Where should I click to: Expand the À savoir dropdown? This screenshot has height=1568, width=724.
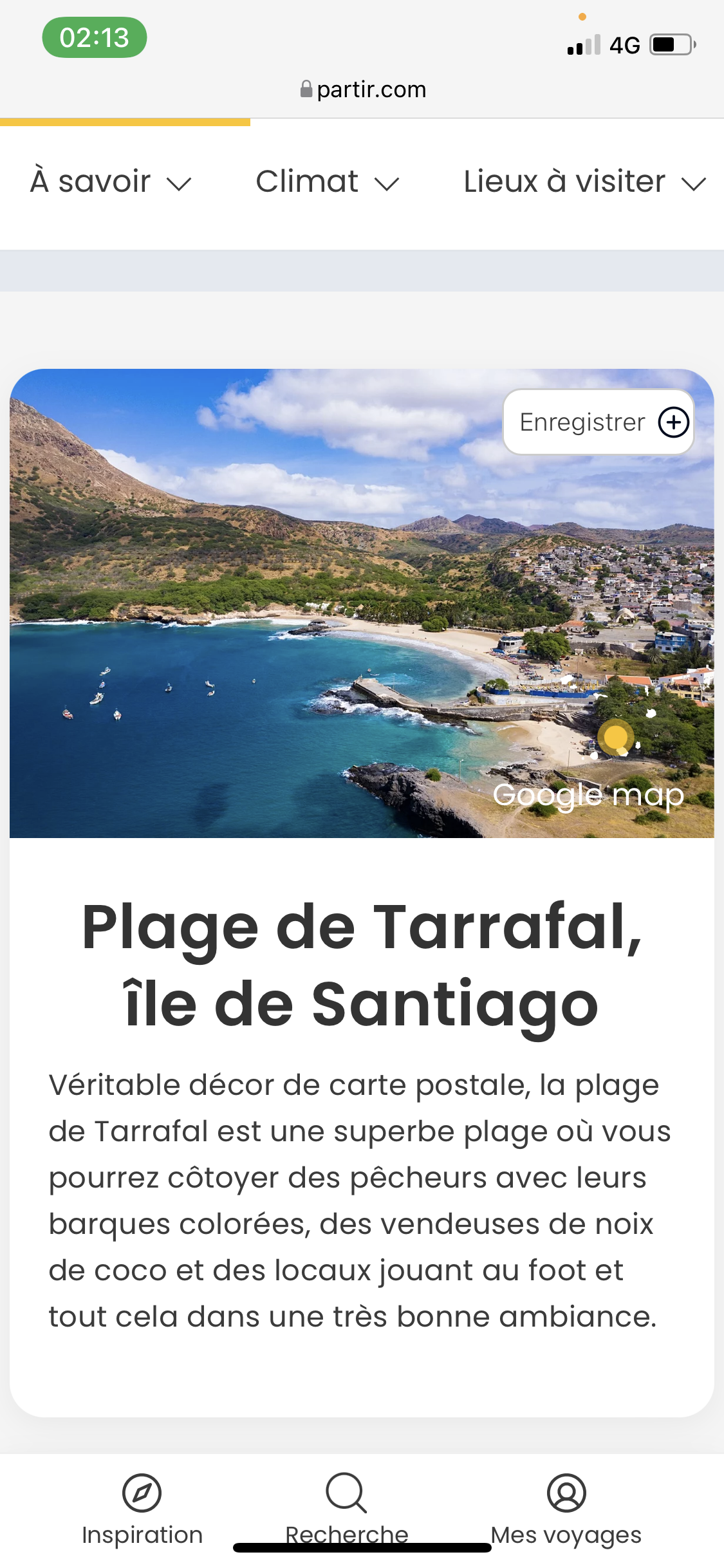coord(111,182)
